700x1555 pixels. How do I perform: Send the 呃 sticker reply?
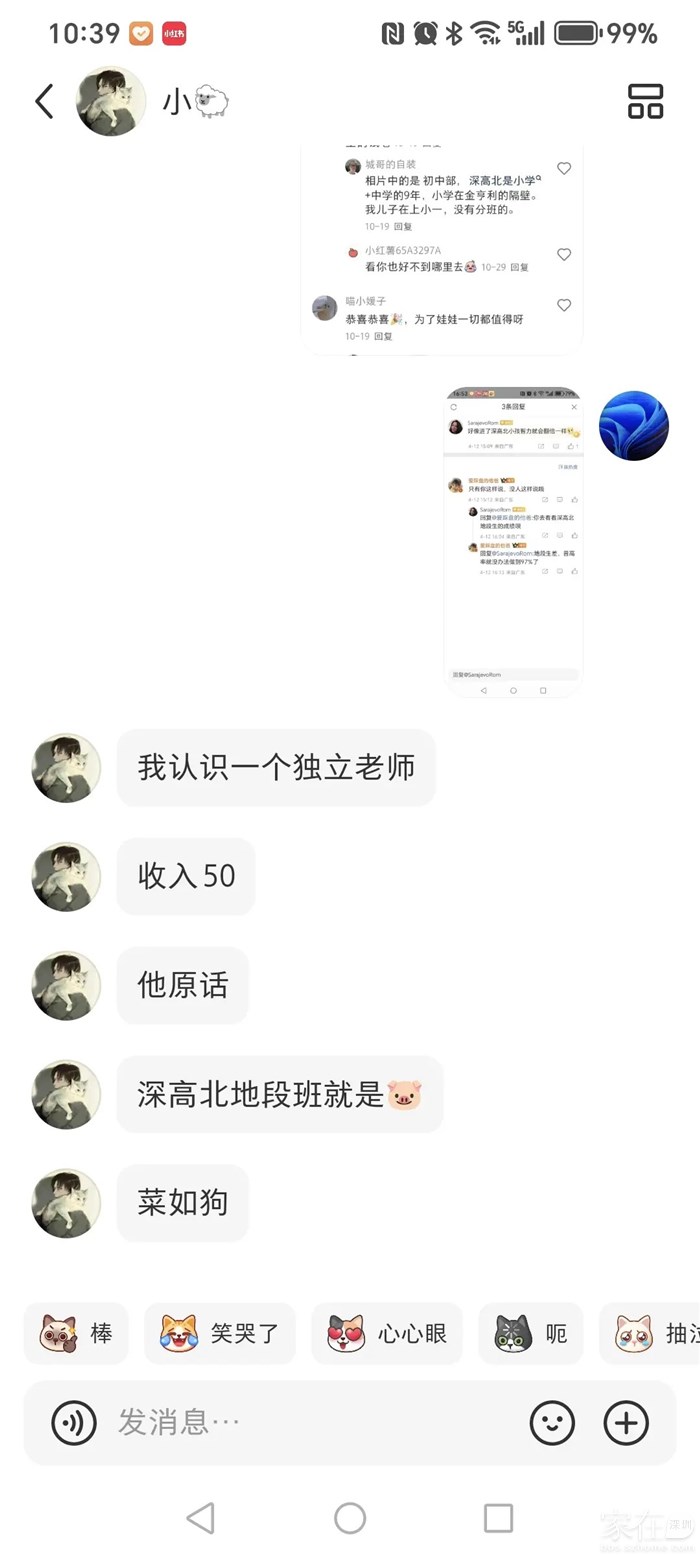point(531,1333)
